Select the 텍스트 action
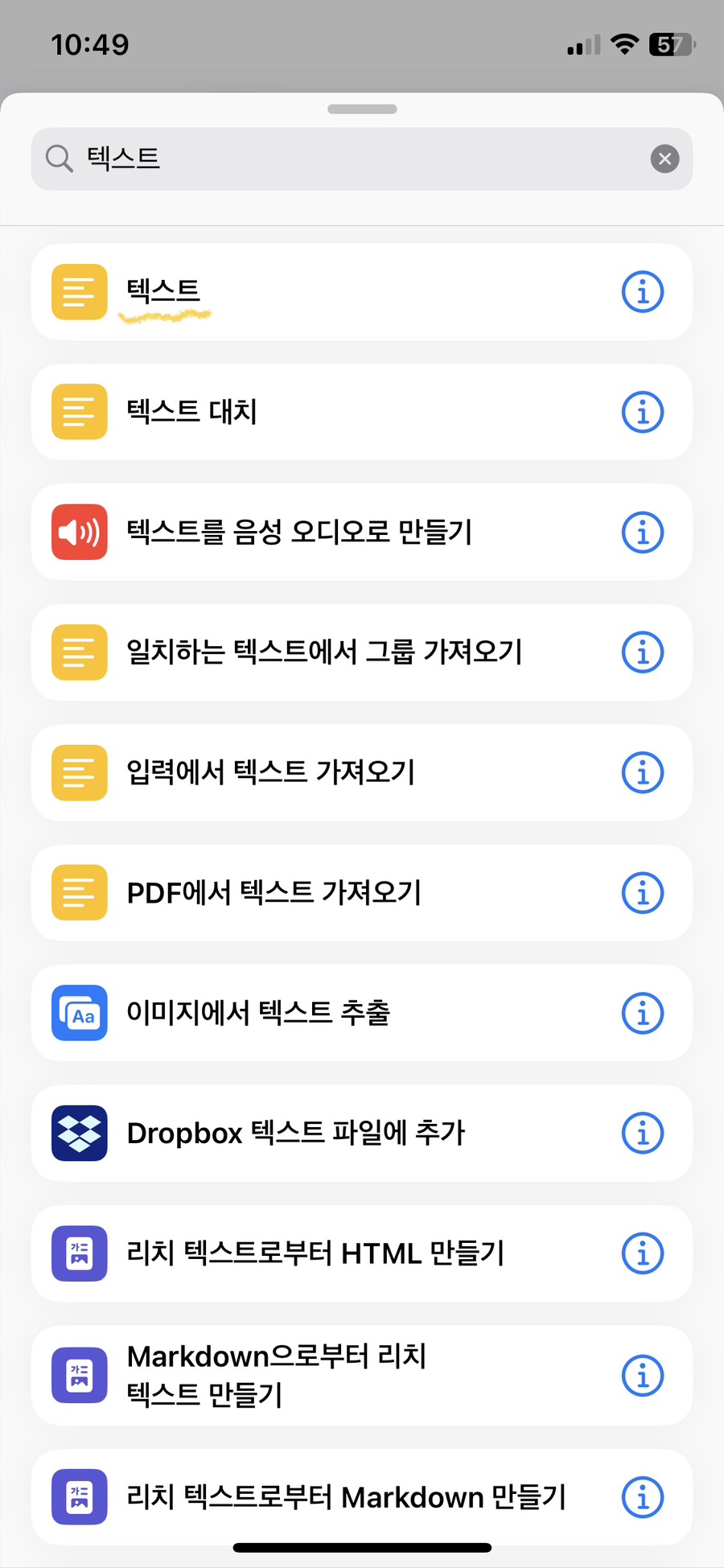Viewport: 724px width, 1568px height. 322,292
